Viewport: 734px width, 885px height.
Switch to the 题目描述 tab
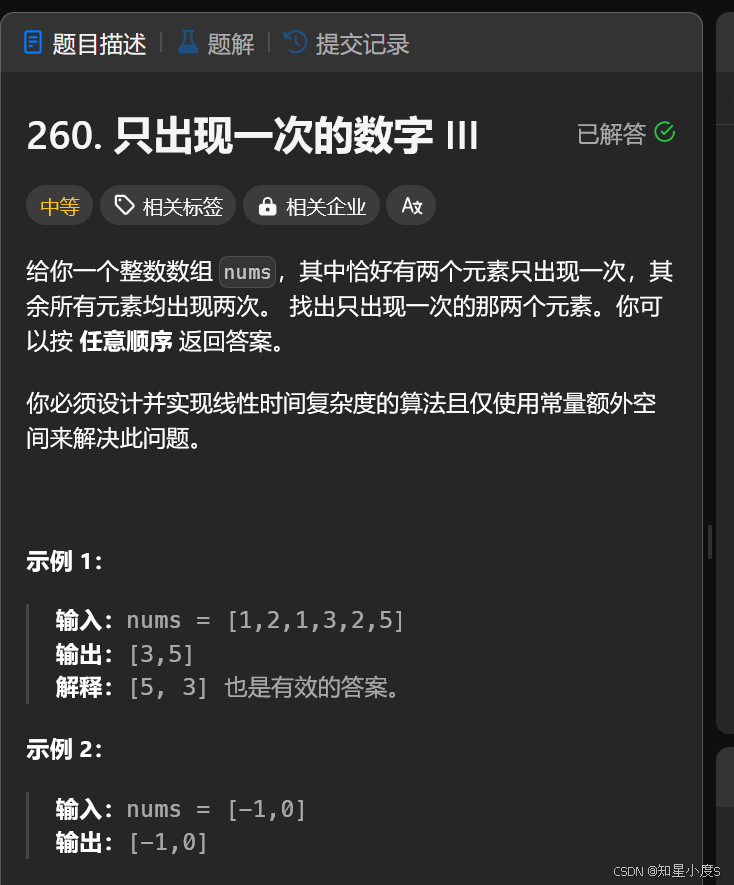(86, 43)
